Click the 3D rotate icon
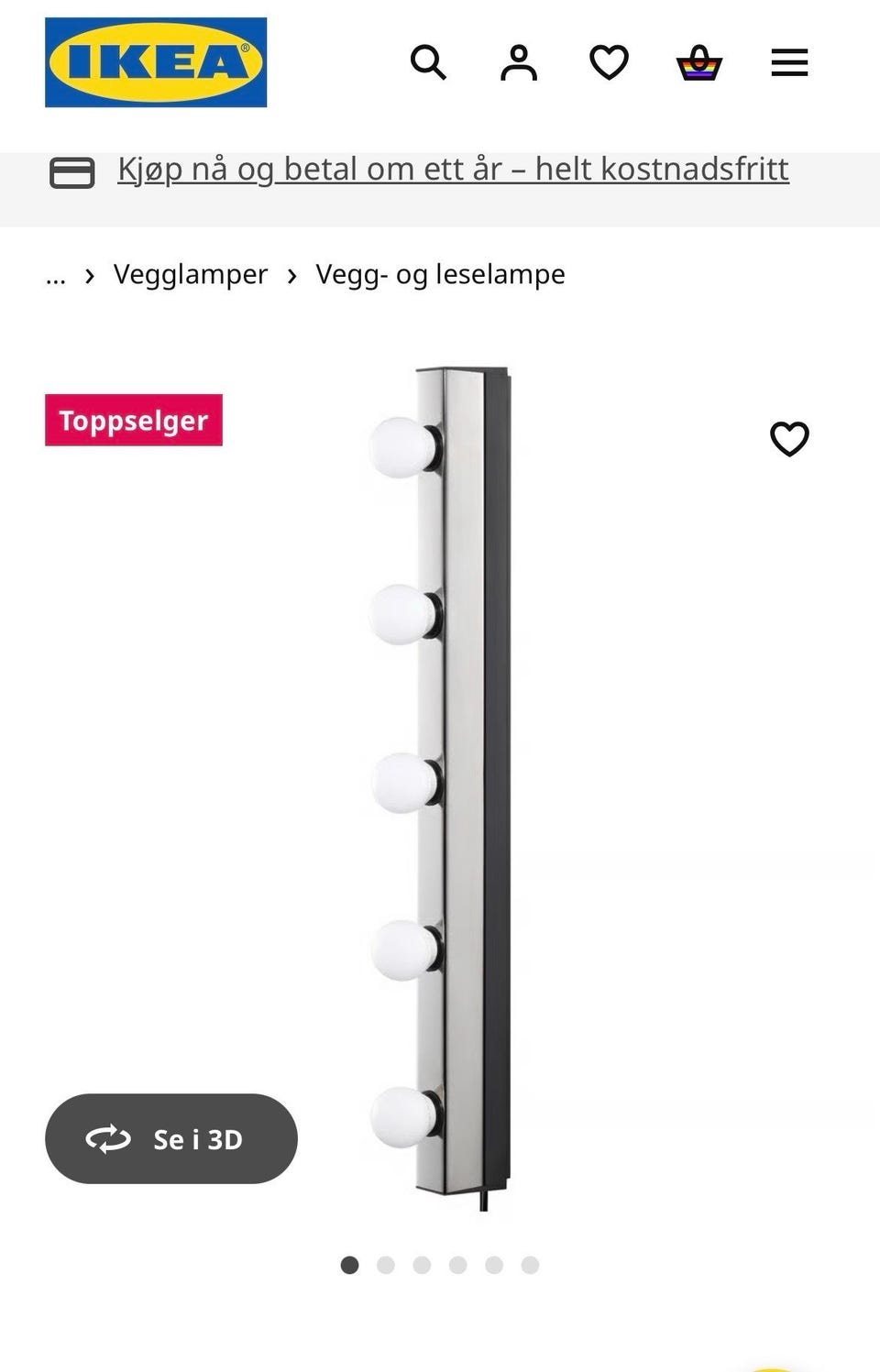The image size is (880, 1372). point(109,1138)
